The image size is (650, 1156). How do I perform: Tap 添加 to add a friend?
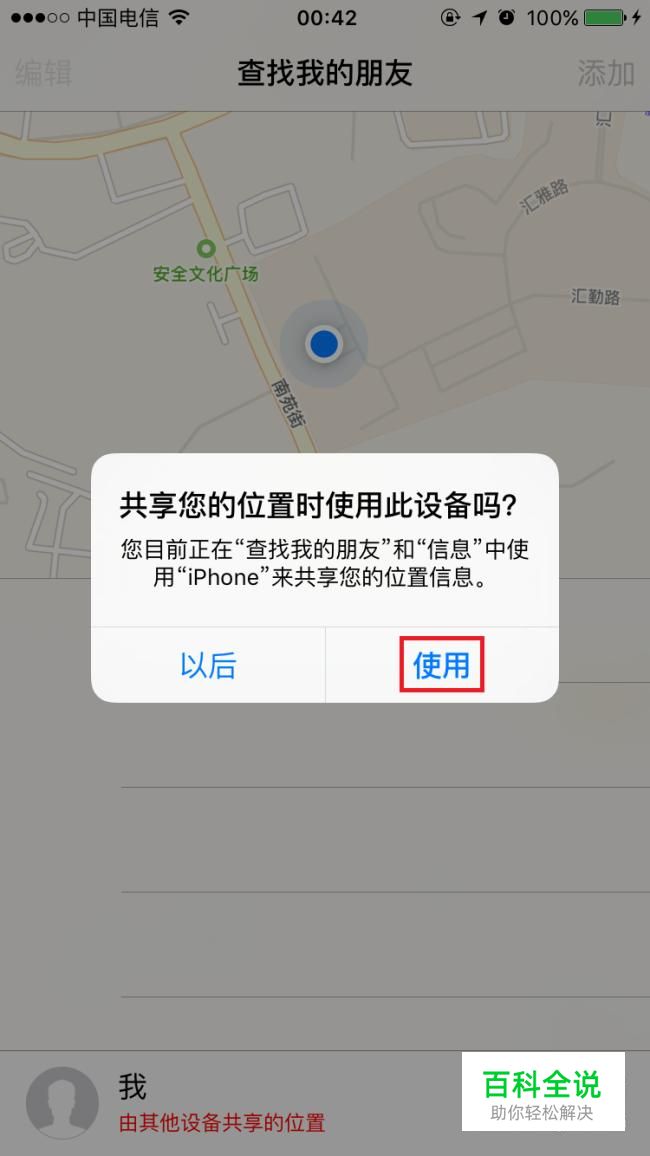coord(606,74)
